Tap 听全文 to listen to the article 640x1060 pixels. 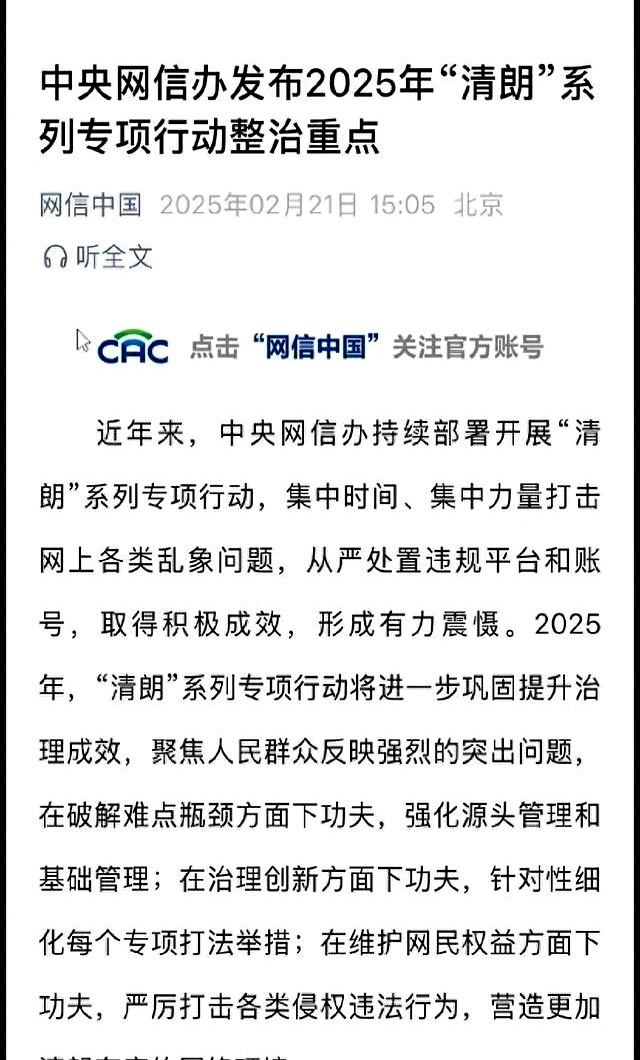98,257
